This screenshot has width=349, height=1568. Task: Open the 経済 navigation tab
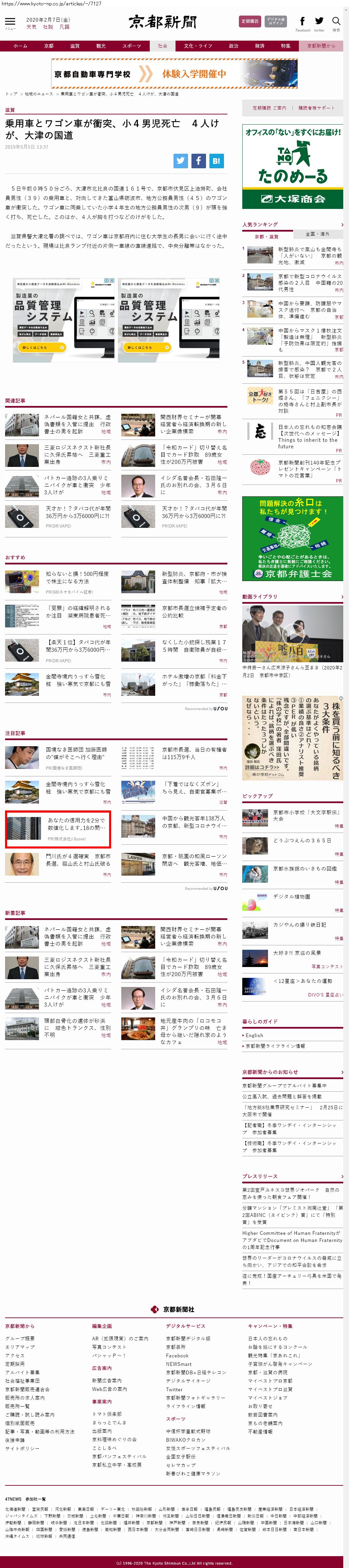point(260,46)
